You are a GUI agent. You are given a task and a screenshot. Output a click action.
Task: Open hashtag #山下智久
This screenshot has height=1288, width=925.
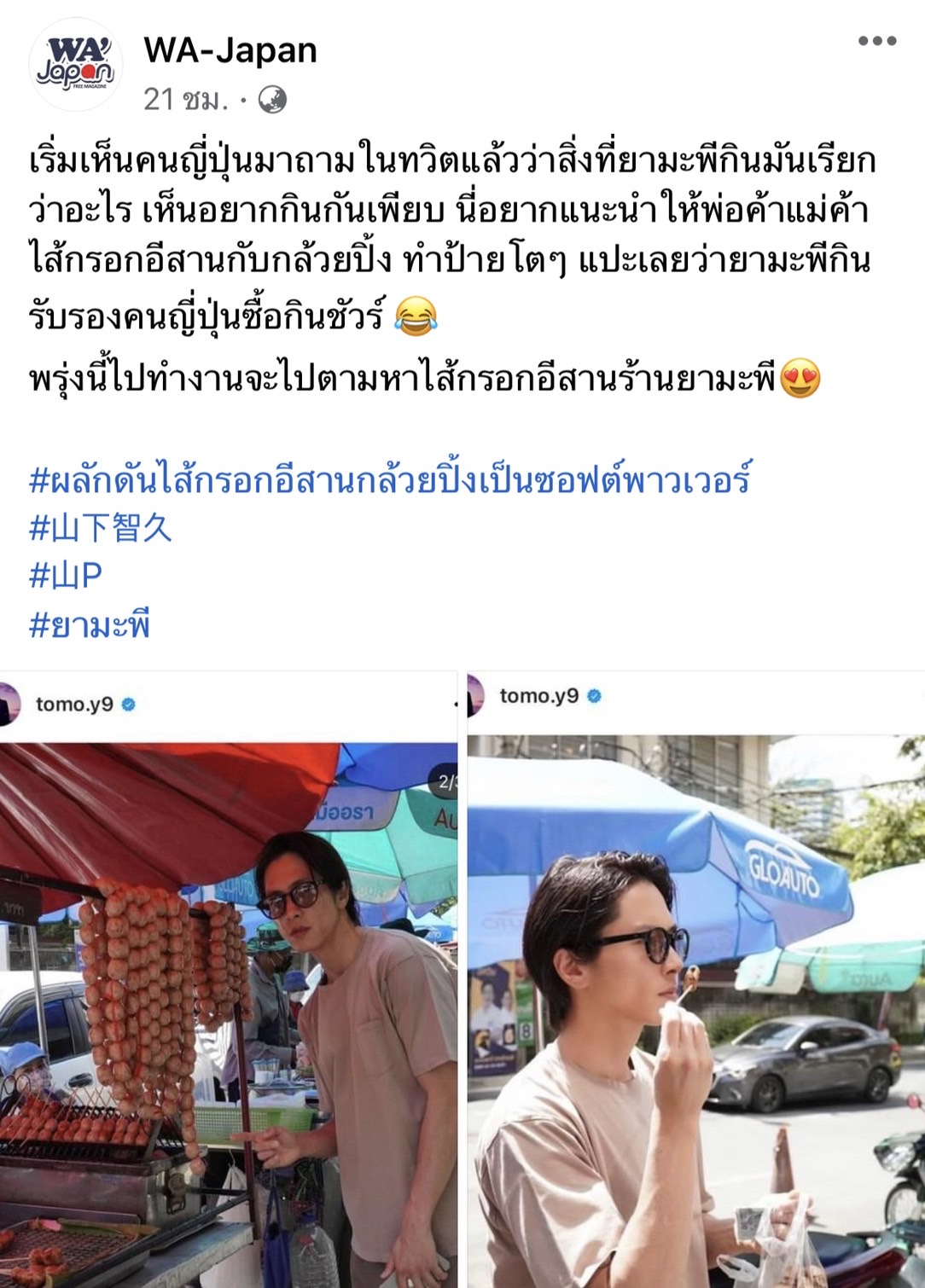tap(101, 528)
